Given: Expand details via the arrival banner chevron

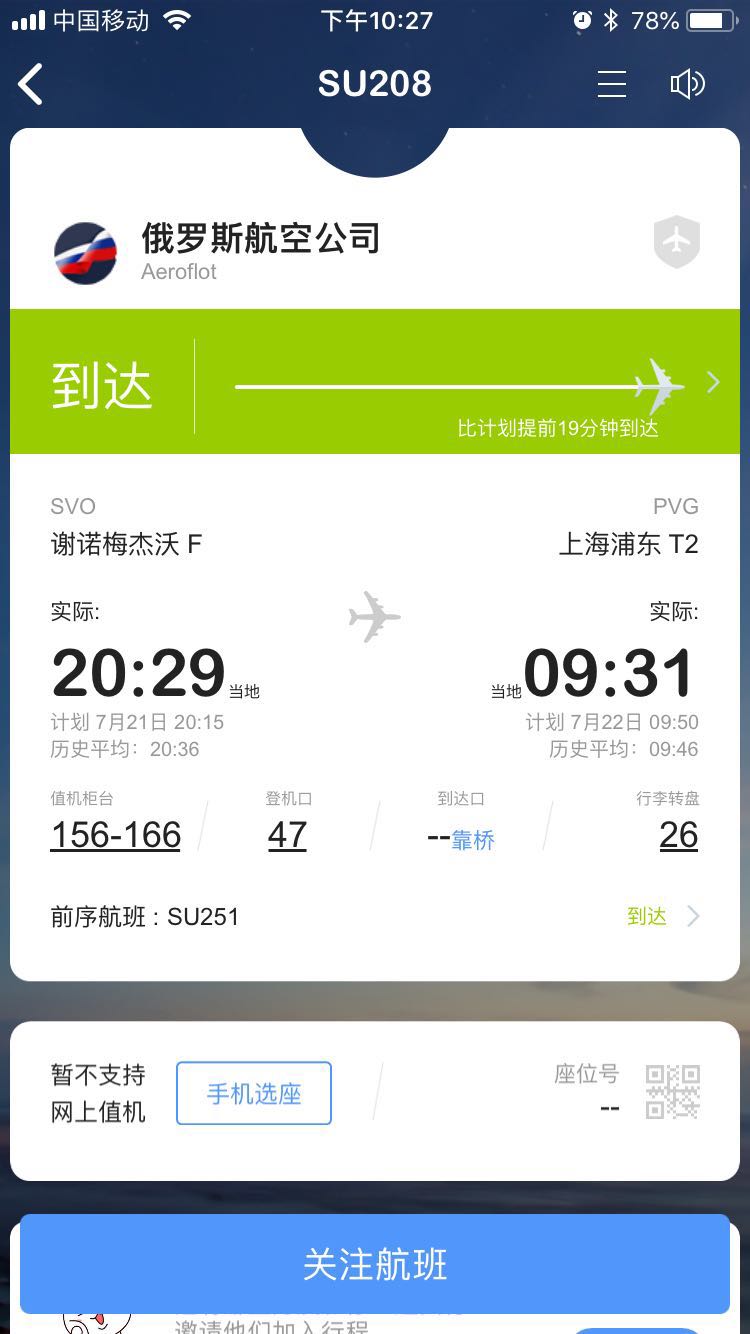Looking at the screenshot, I should point(713,381).
